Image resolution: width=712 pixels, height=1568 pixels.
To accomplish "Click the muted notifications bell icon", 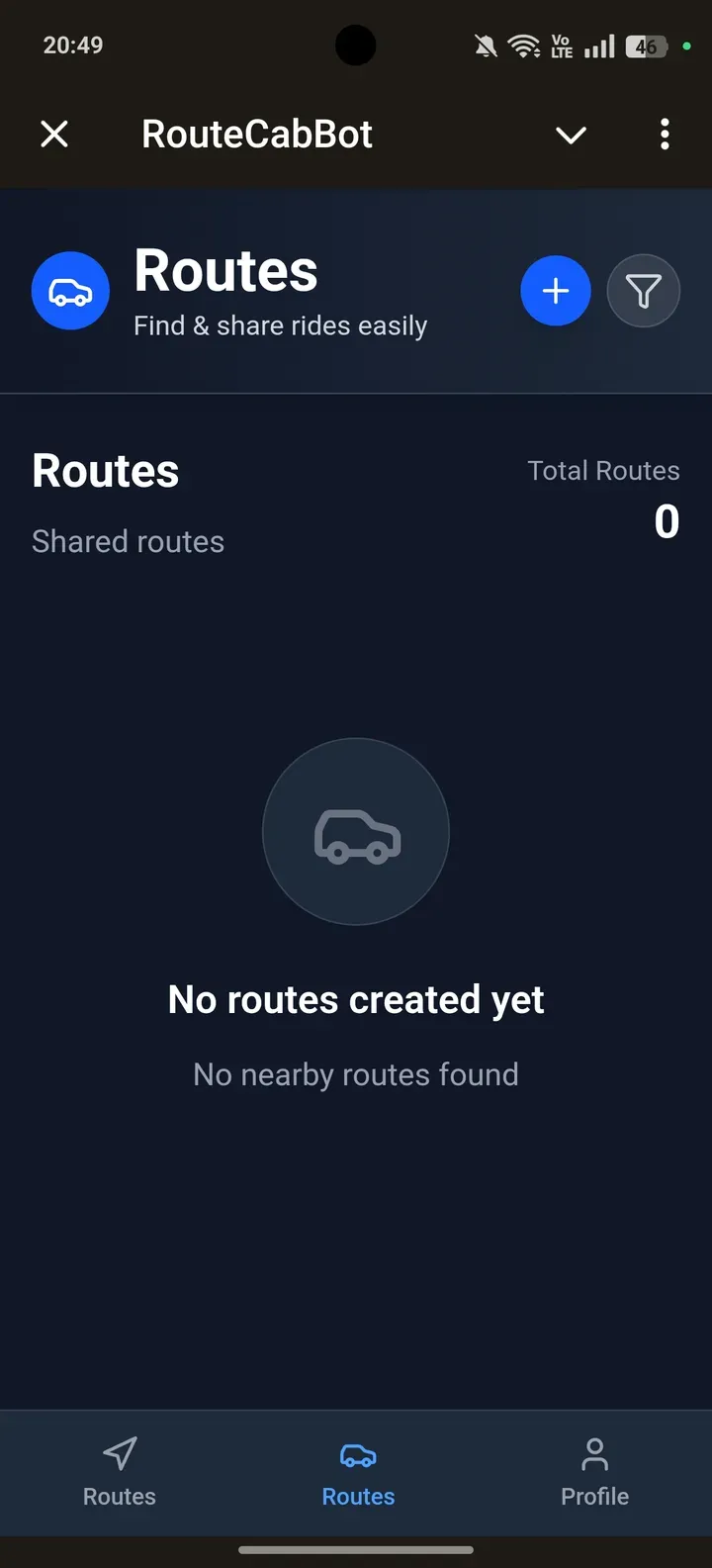I will coord(484,45).
